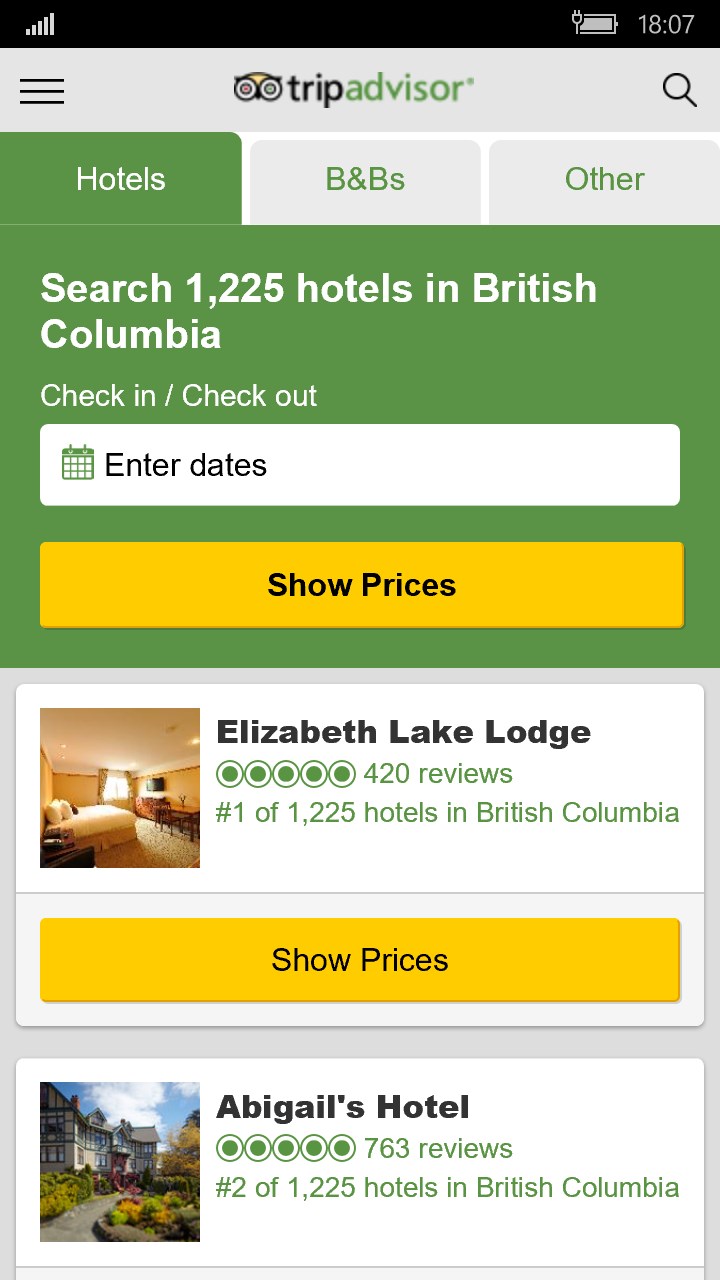Click the calendar icon beside Enter dates
Viewport: 720px width, 1280px height.
76,463
